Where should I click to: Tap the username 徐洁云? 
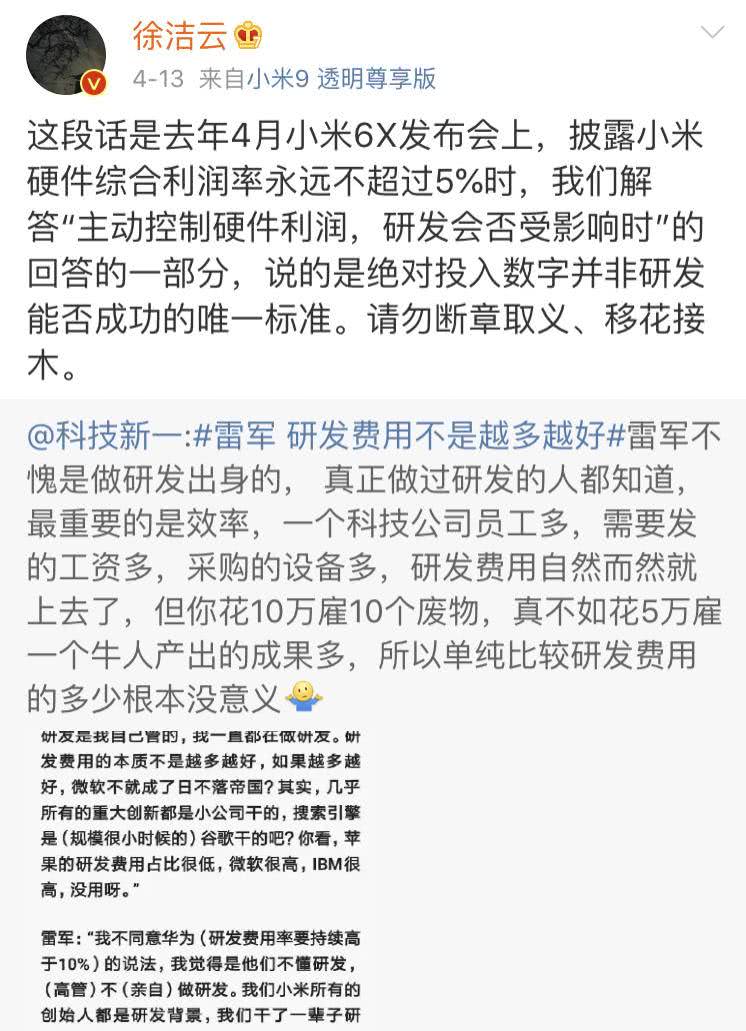[180, 35]
